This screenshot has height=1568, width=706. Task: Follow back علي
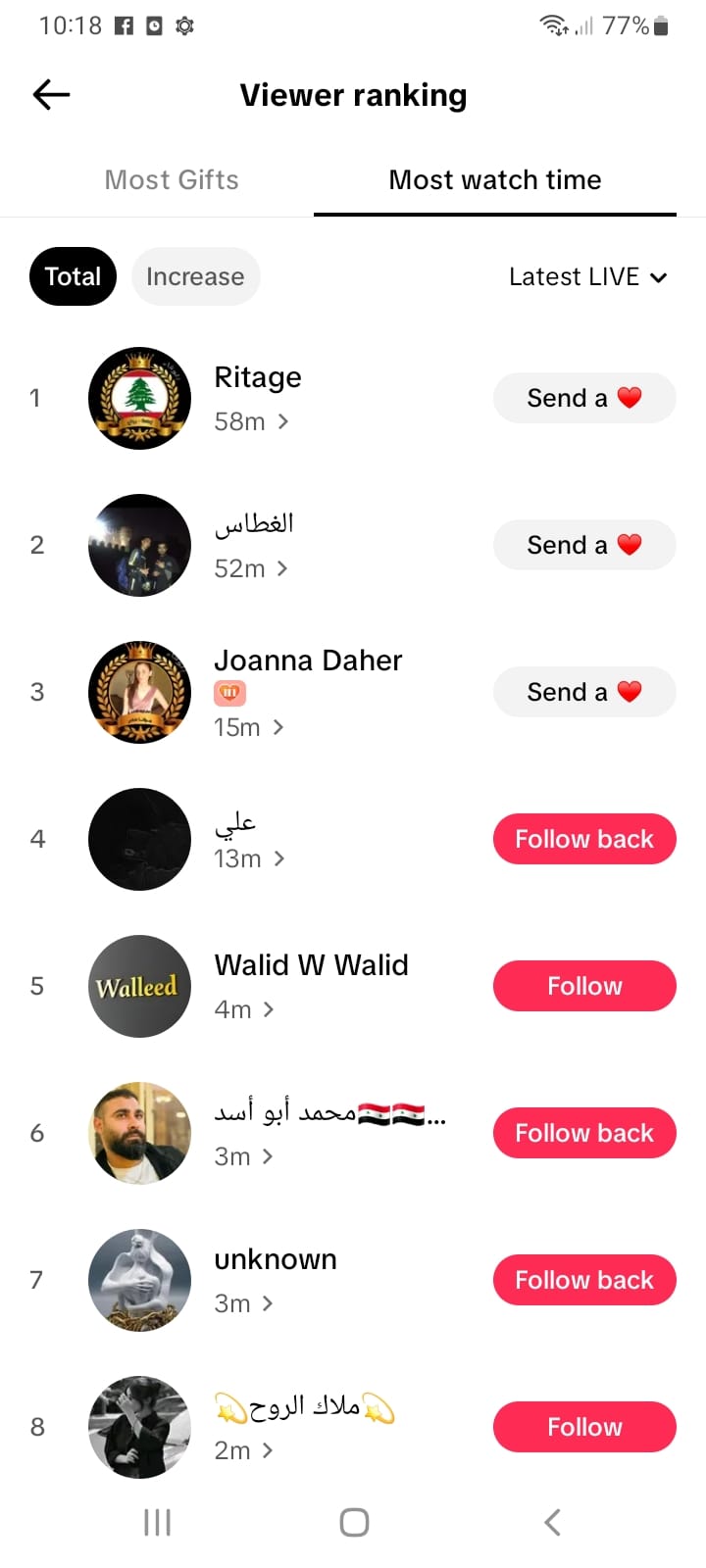click(x=584, y=839)
